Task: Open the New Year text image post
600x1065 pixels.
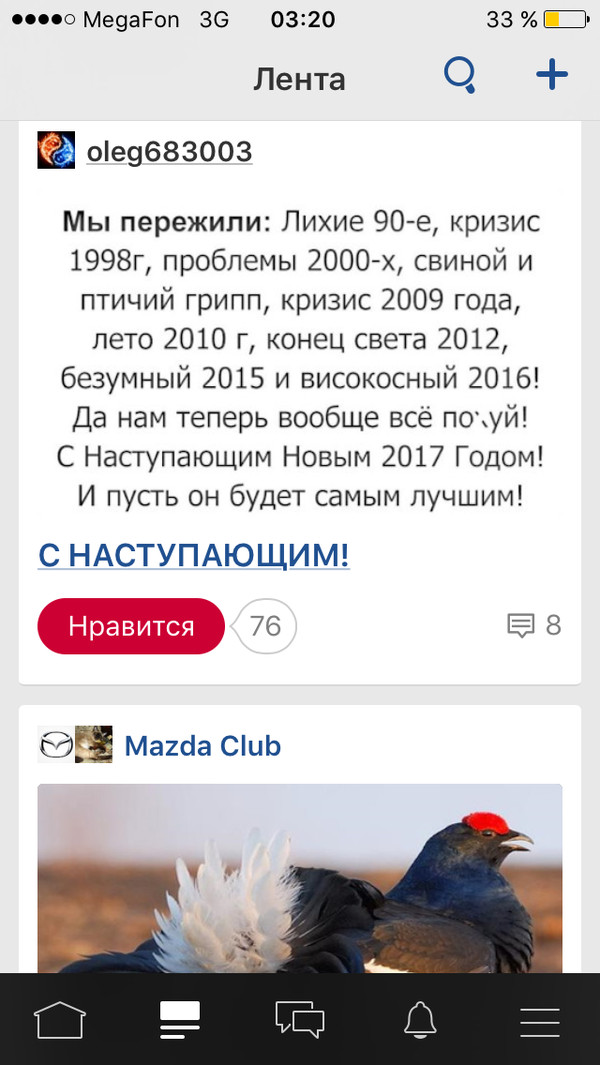Action: pyautogui.click(x=300, y=355)
